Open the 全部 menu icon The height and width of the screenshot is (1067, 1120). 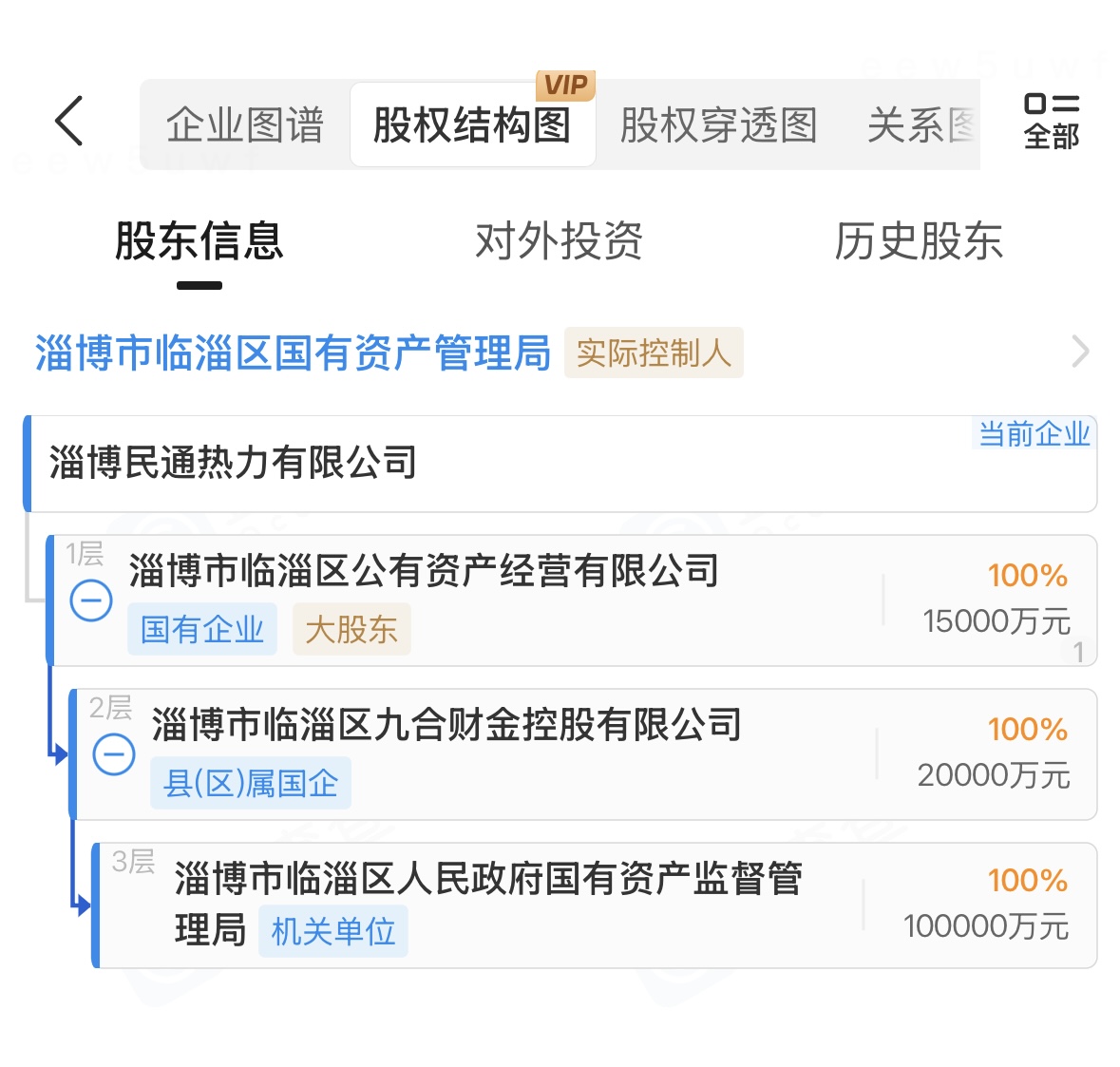click(x=1051, y=122)
